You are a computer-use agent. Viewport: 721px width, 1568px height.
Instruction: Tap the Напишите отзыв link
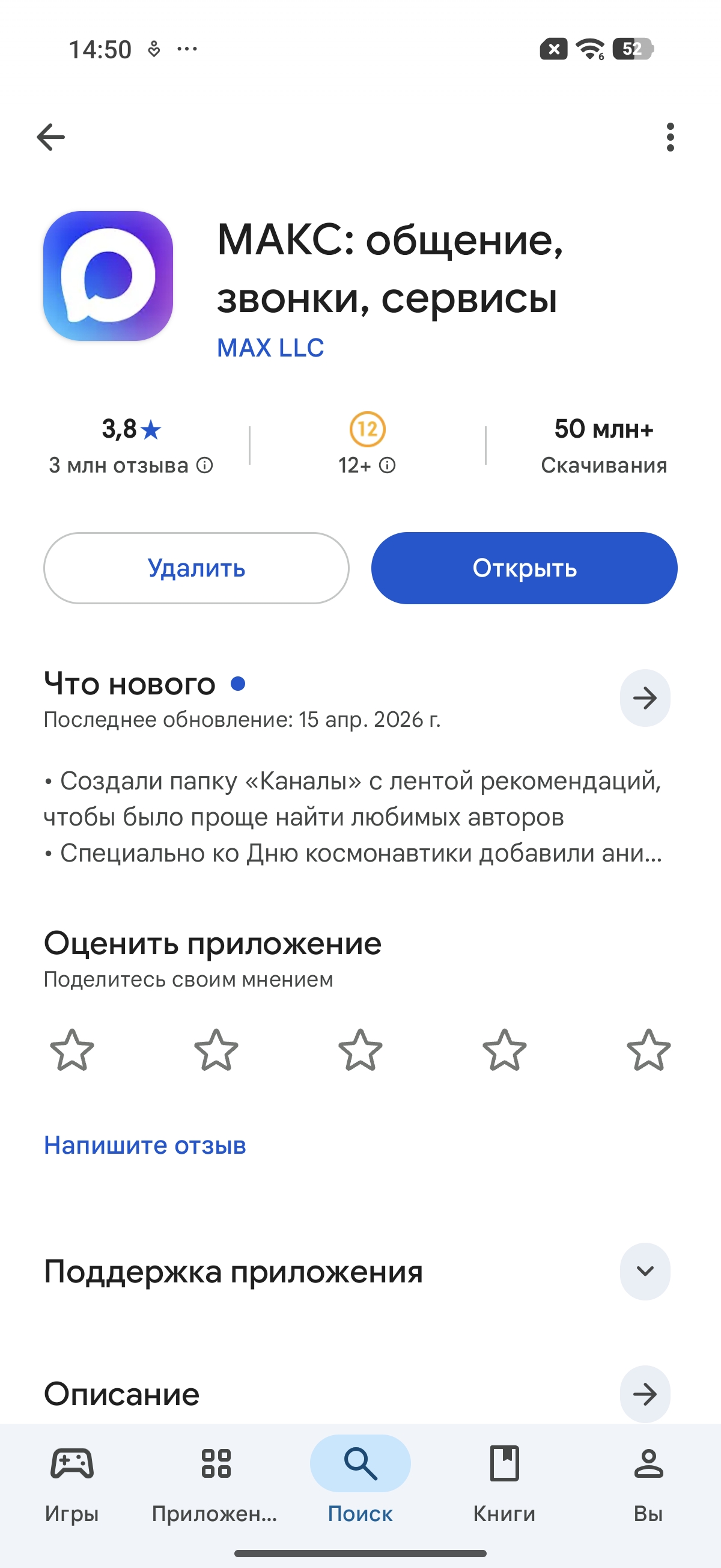click(145, 1145)
